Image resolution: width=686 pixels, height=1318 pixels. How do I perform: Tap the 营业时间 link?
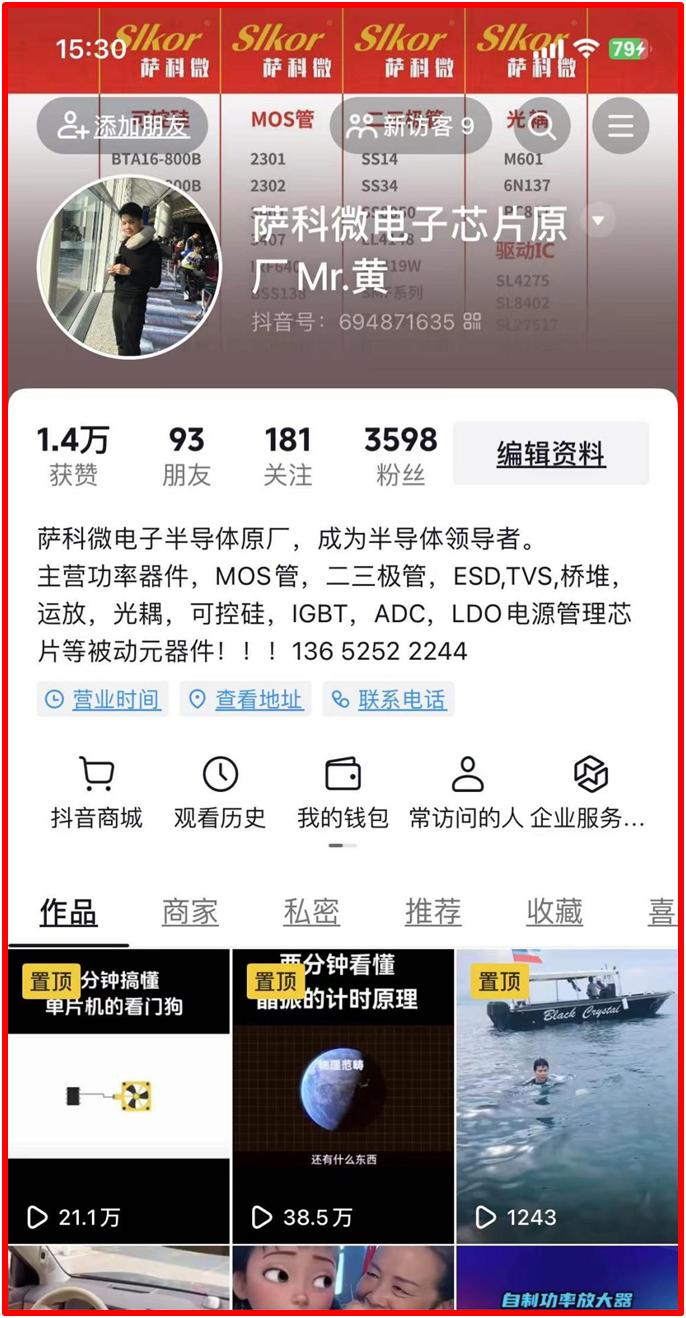point(103,699)
